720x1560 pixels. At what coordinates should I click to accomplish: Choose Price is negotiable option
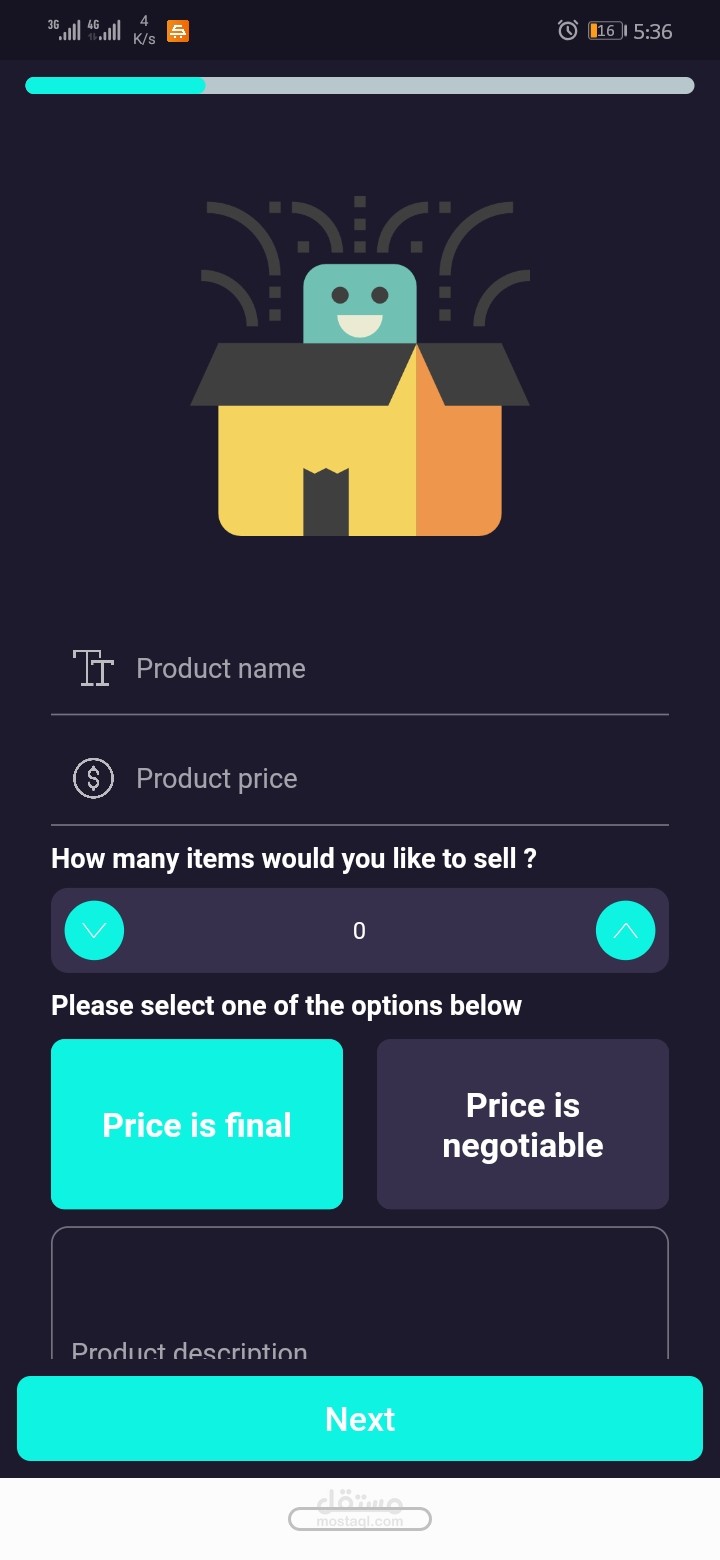[522, 1124]
